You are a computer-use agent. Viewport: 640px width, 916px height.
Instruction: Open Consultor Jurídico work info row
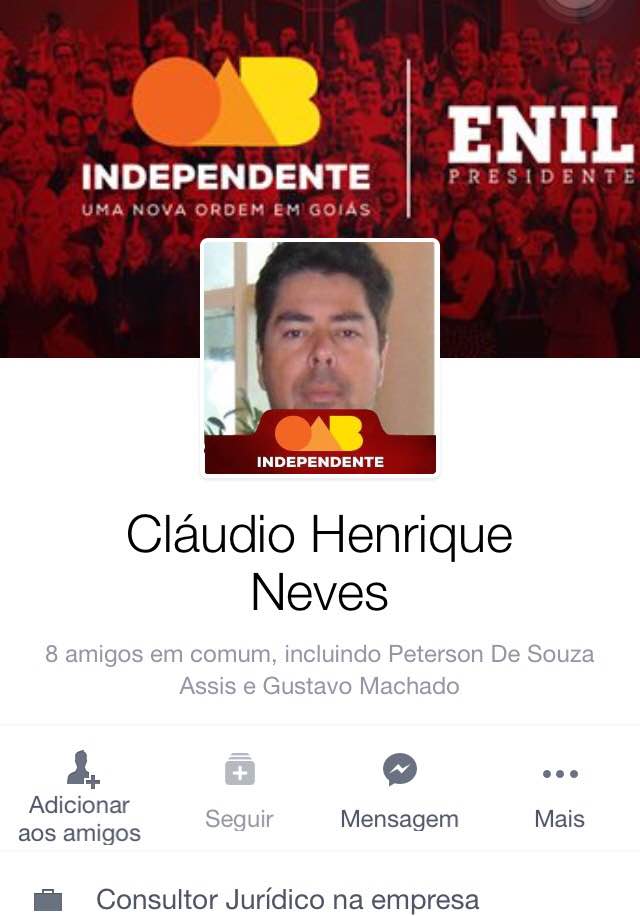click(287, 899)
